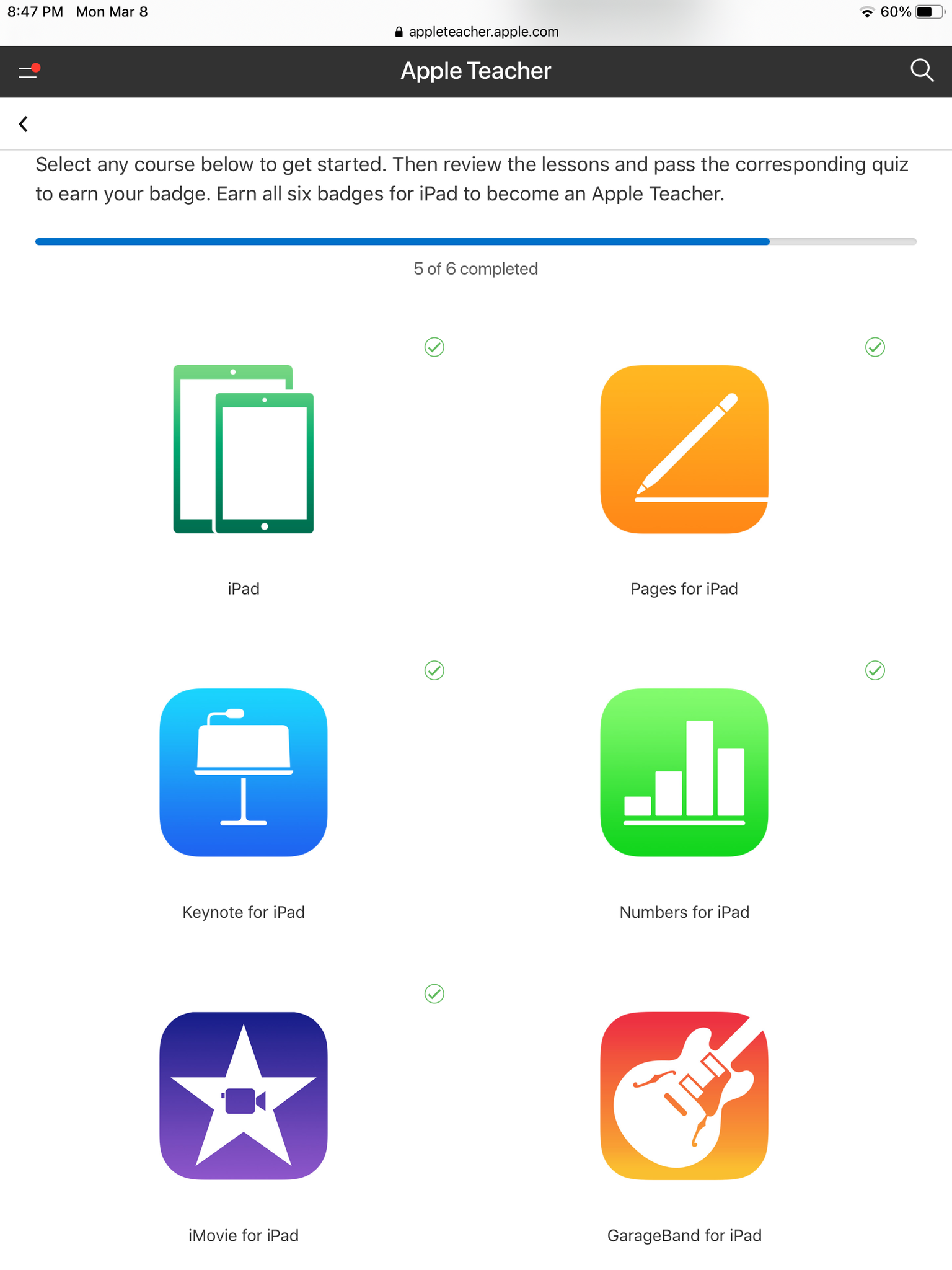Open the Pages for iPad course

pyautogui.click(x=684, y=450)
